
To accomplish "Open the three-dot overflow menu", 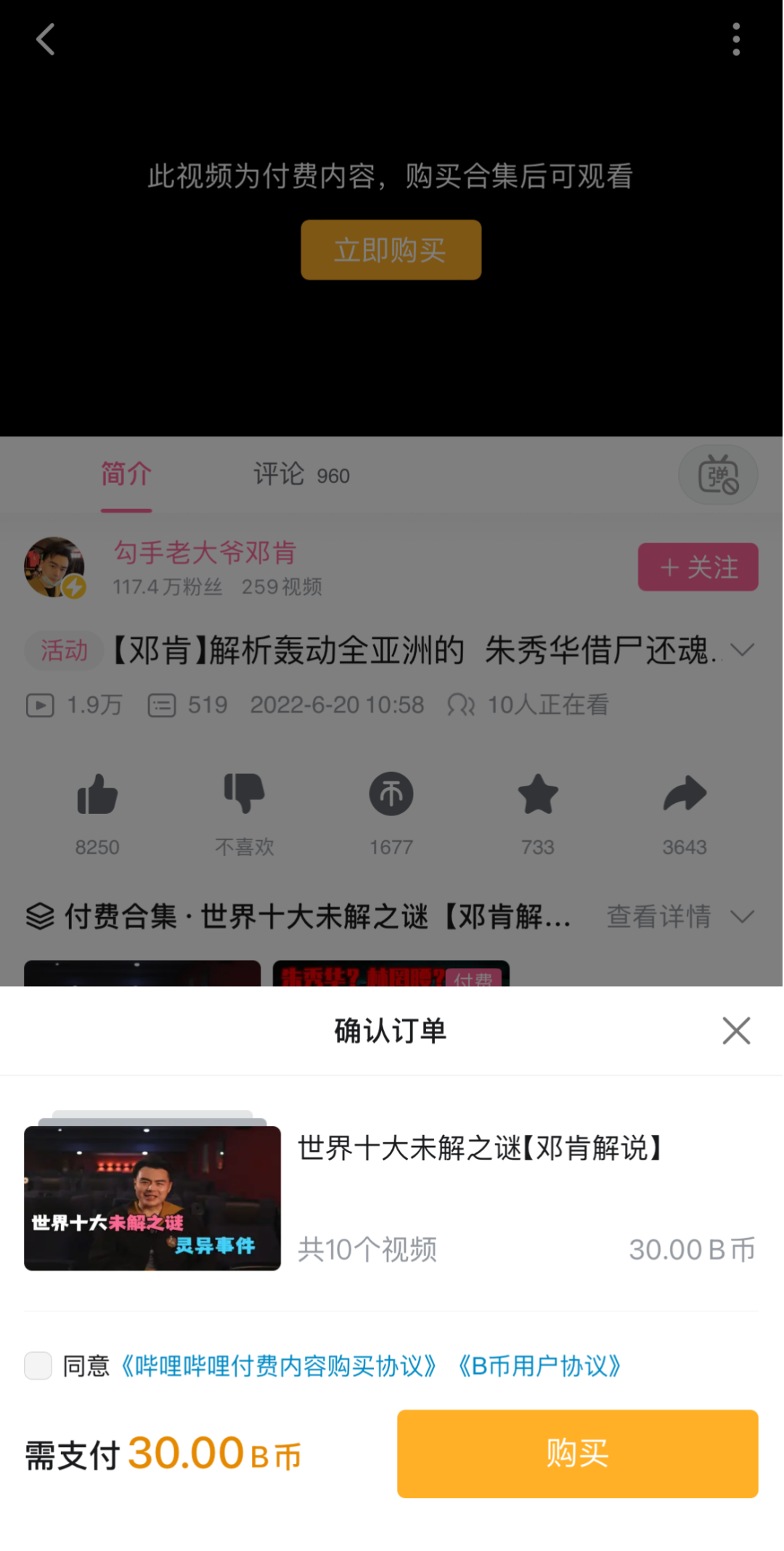I will 736,39.
